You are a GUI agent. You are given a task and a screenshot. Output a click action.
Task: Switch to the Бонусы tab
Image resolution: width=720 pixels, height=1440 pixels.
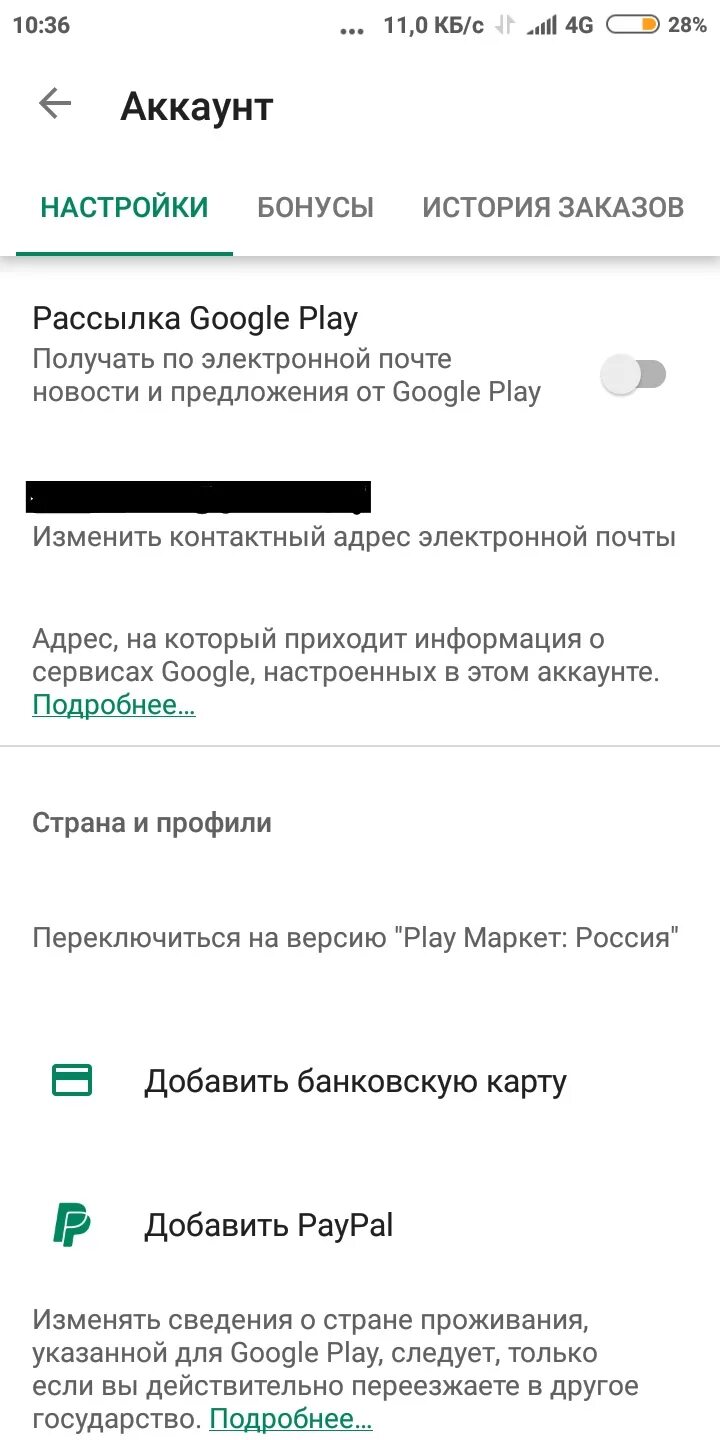tap(316, 207)
